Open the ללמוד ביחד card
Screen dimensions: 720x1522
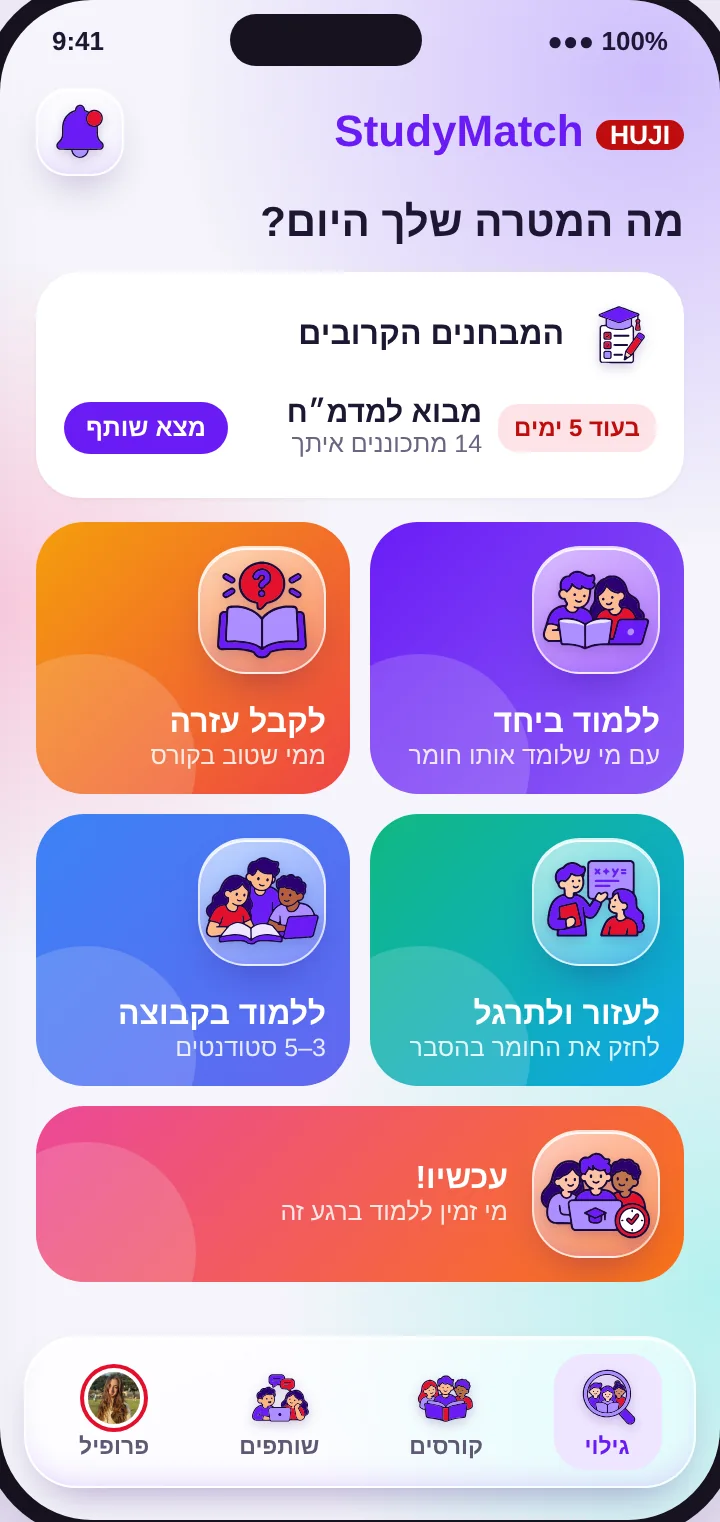tap(527, 658)
